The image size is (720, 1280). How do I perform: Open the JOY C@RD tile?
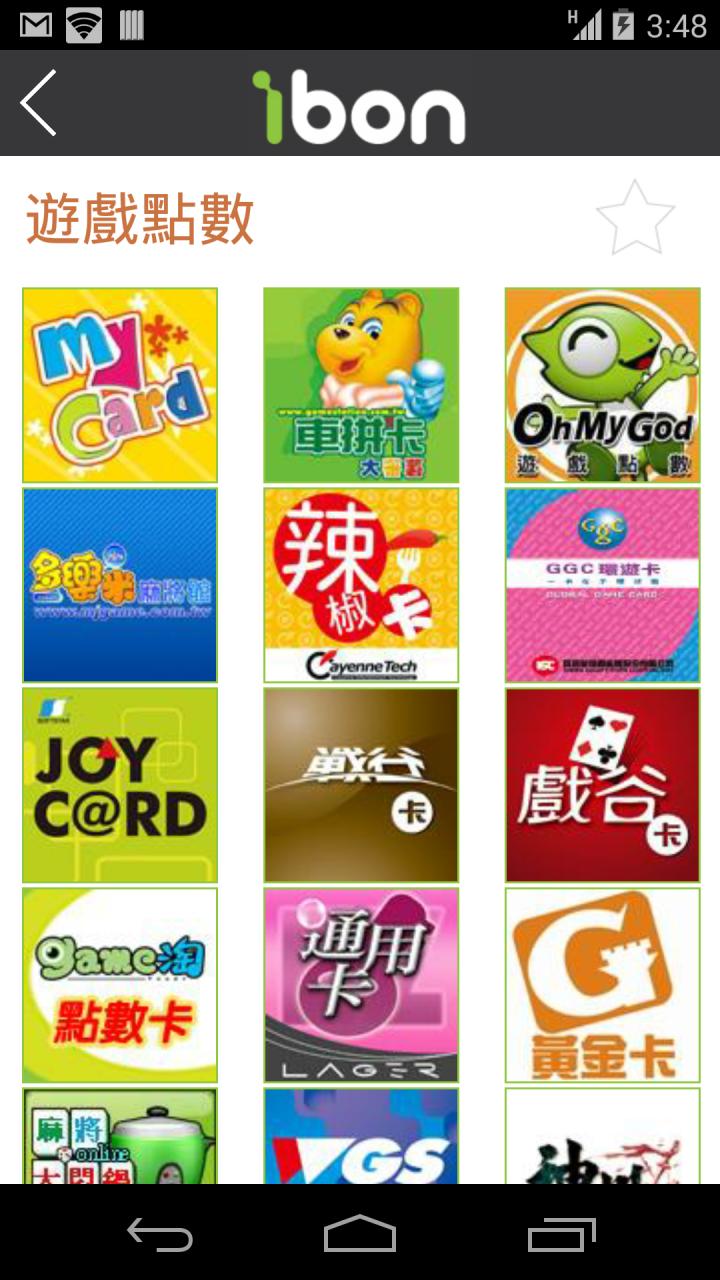click(x=120, y=785)
